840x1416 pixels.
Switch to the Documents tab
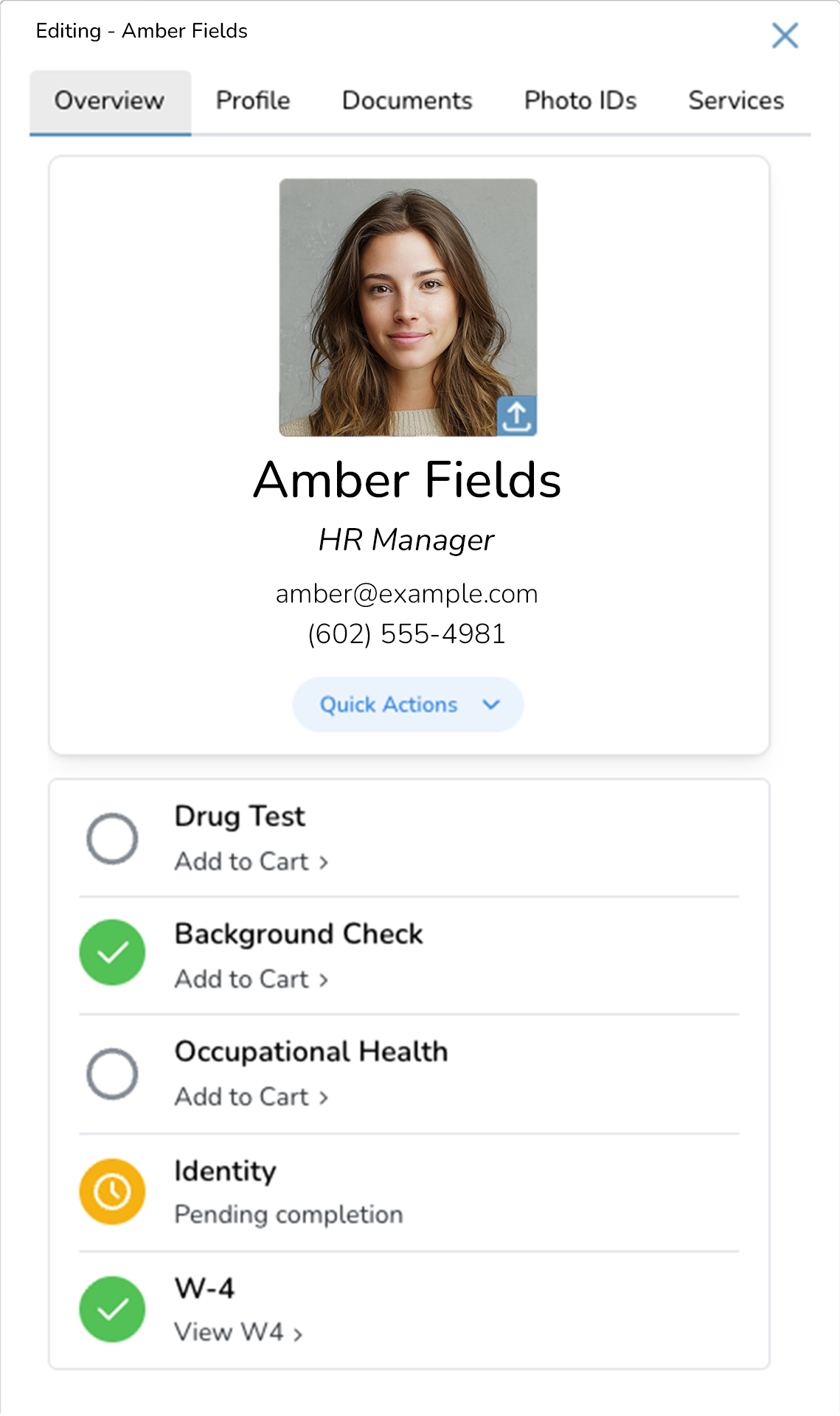tap(407, 101)
